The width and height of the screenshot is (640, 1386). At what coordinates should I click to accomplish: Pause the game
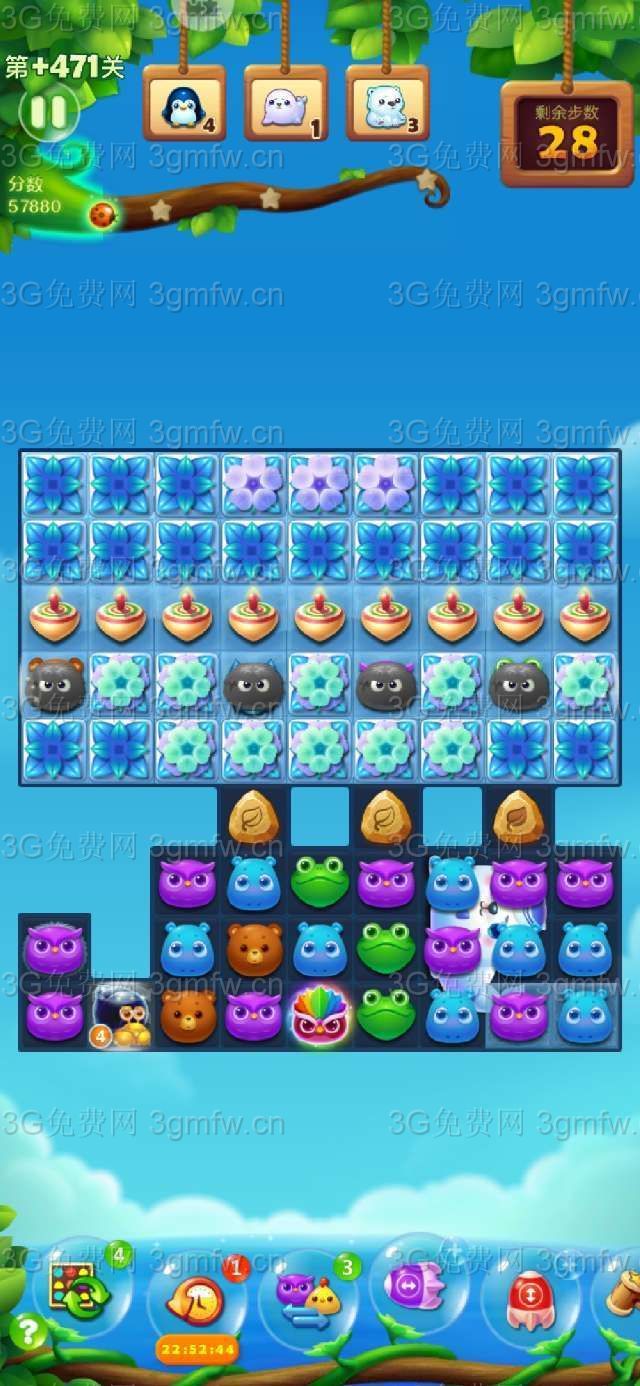click(47, 112)
